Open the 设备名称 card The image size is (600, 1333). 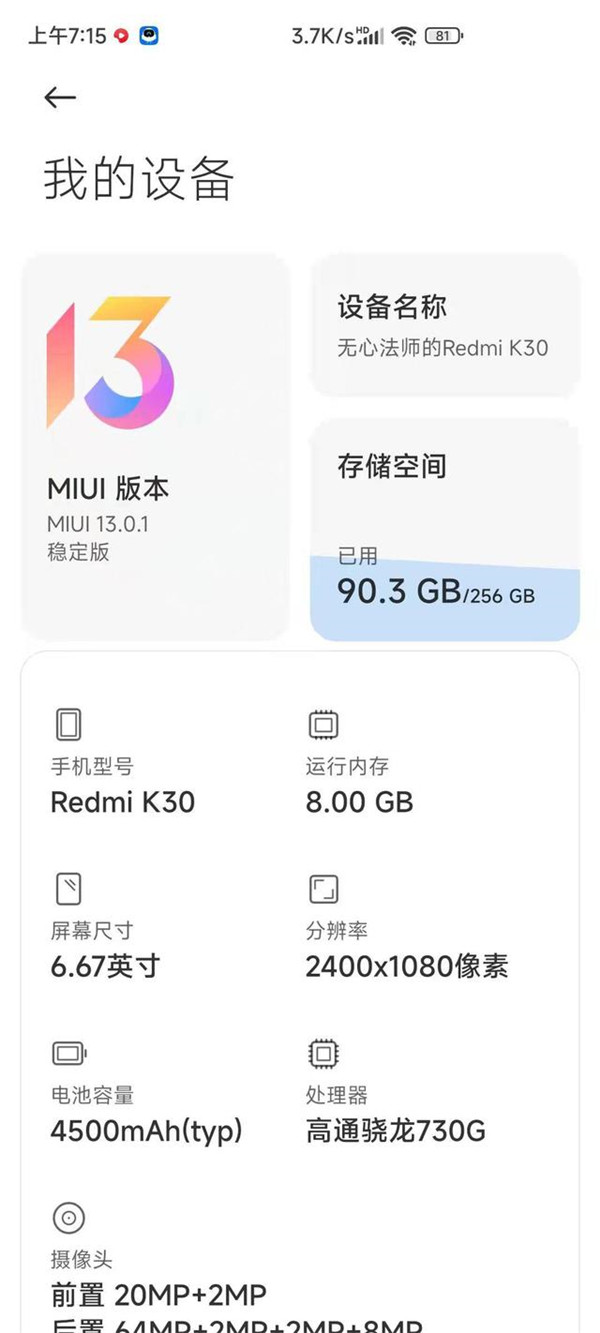click(444, 326)
